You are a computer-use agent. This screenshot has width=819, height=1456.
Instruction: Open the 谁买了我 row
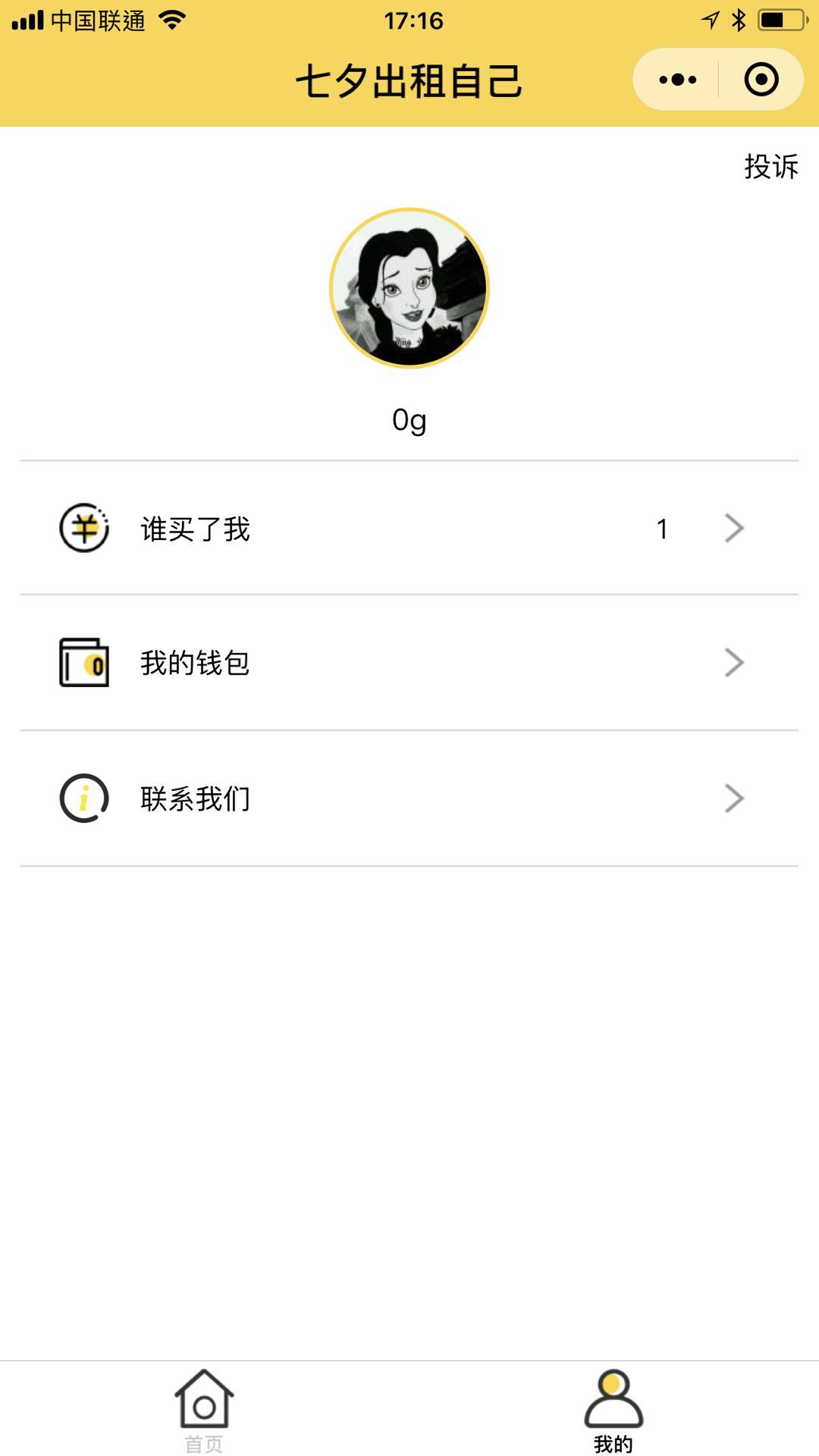[x=409, y=528]
